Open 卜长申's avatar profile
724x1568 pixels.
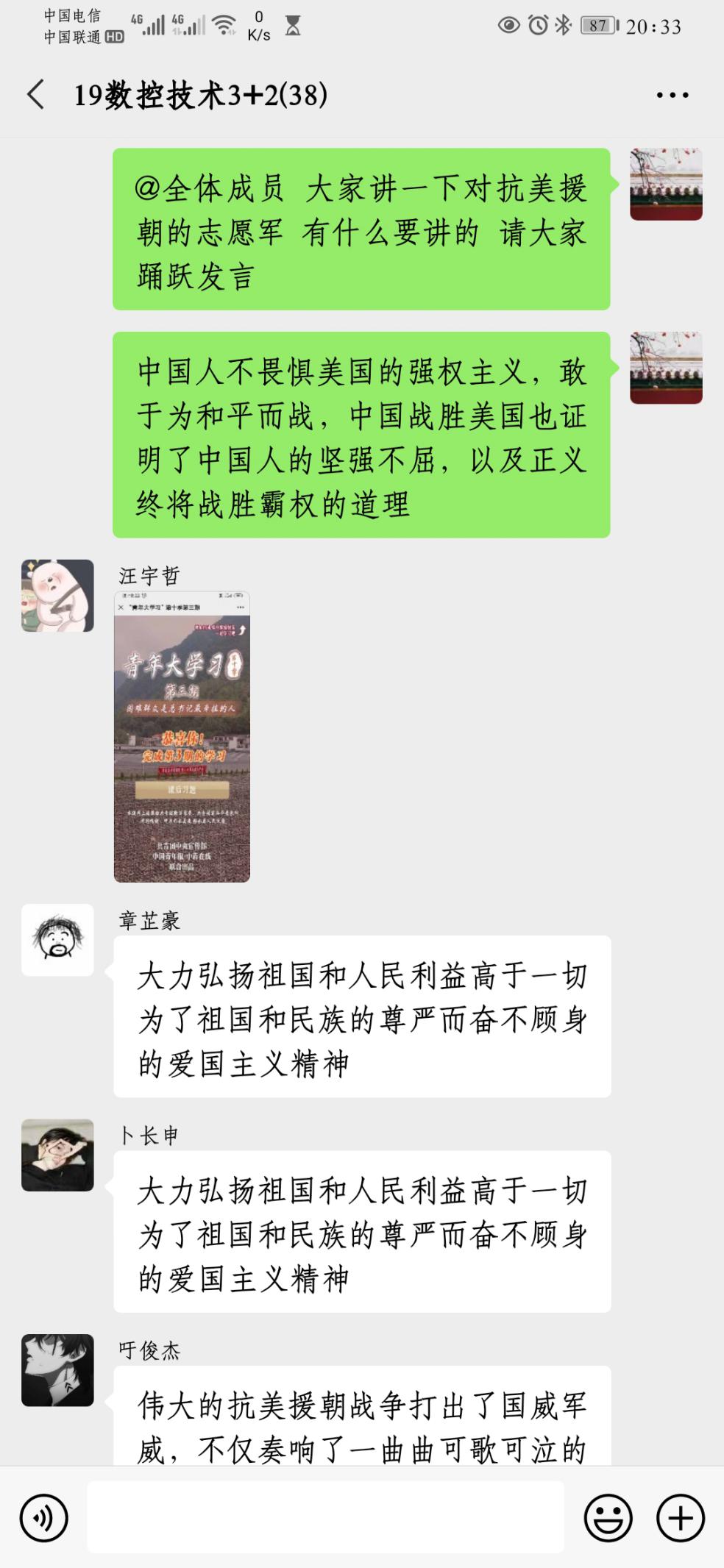coord(57,1155)
